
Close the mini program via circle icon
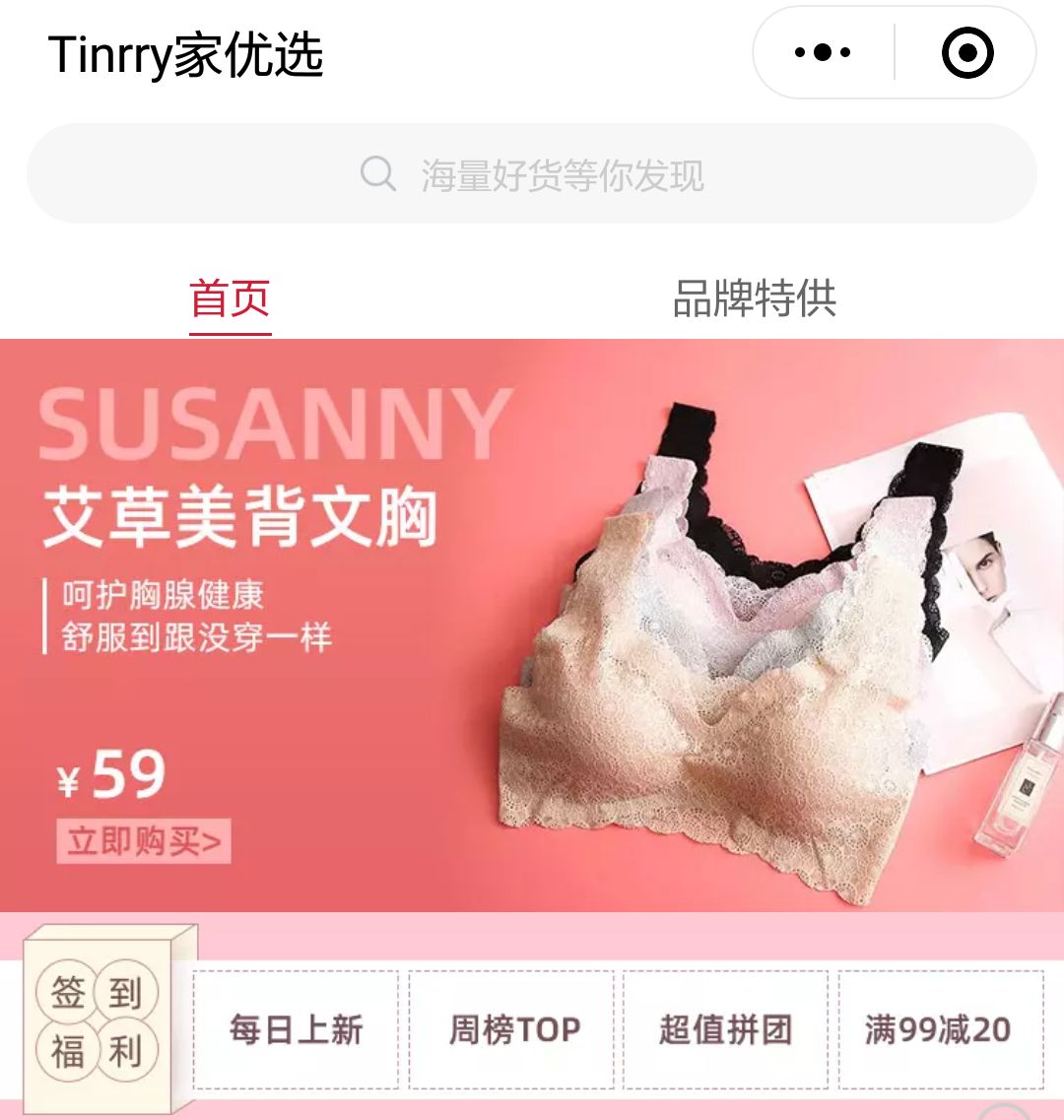[967, 52]
